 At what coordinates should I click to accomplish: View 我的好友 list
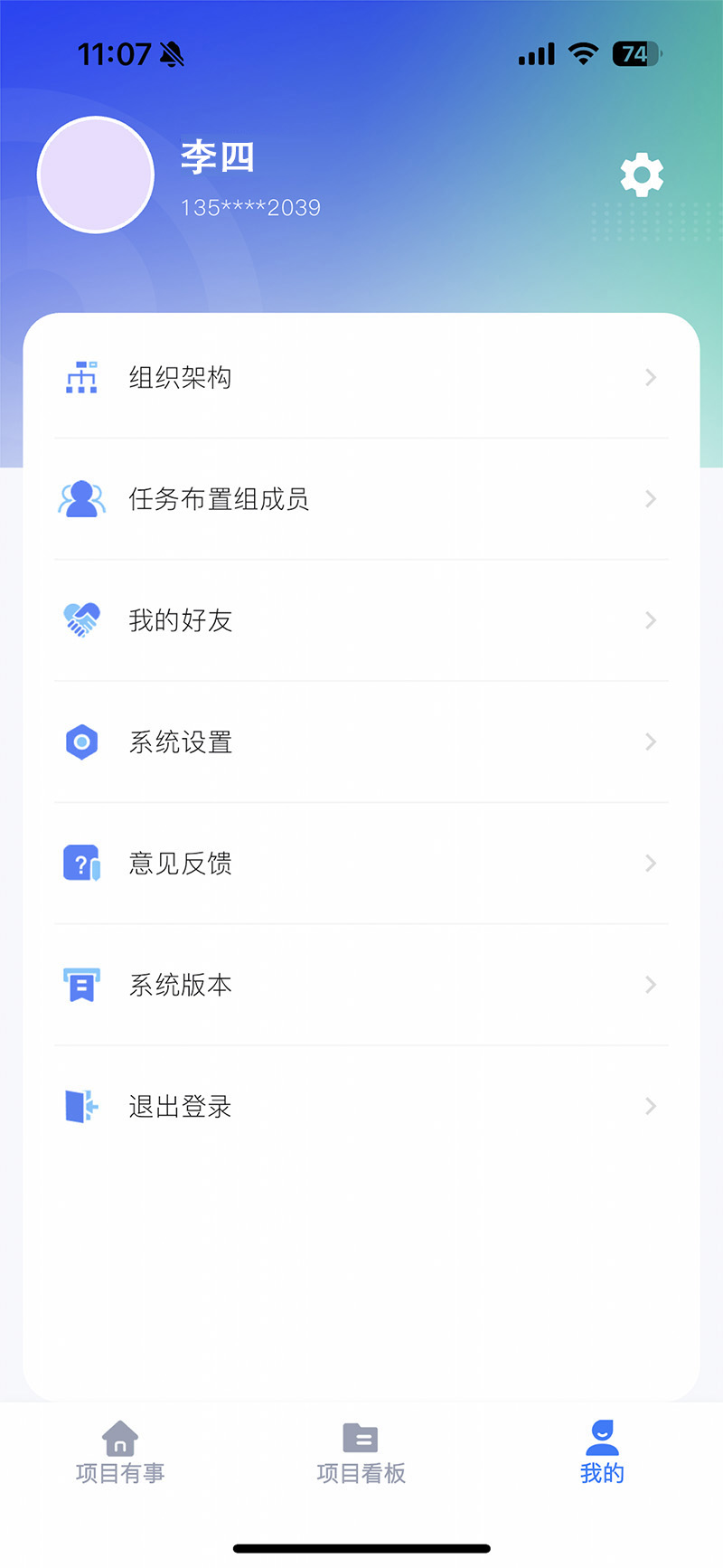pyautogui.click(x=361, y=620)
